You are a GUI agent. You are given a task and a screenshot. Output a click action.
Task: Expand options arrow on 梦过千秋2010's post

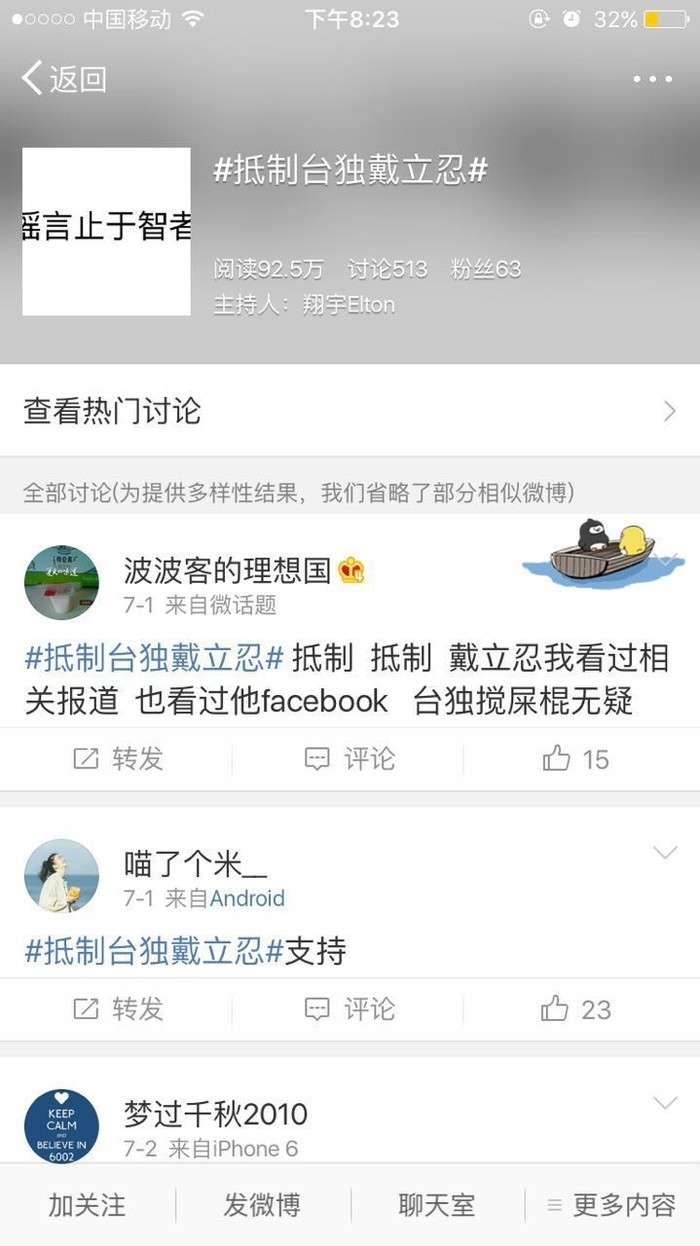point(665,1103)
